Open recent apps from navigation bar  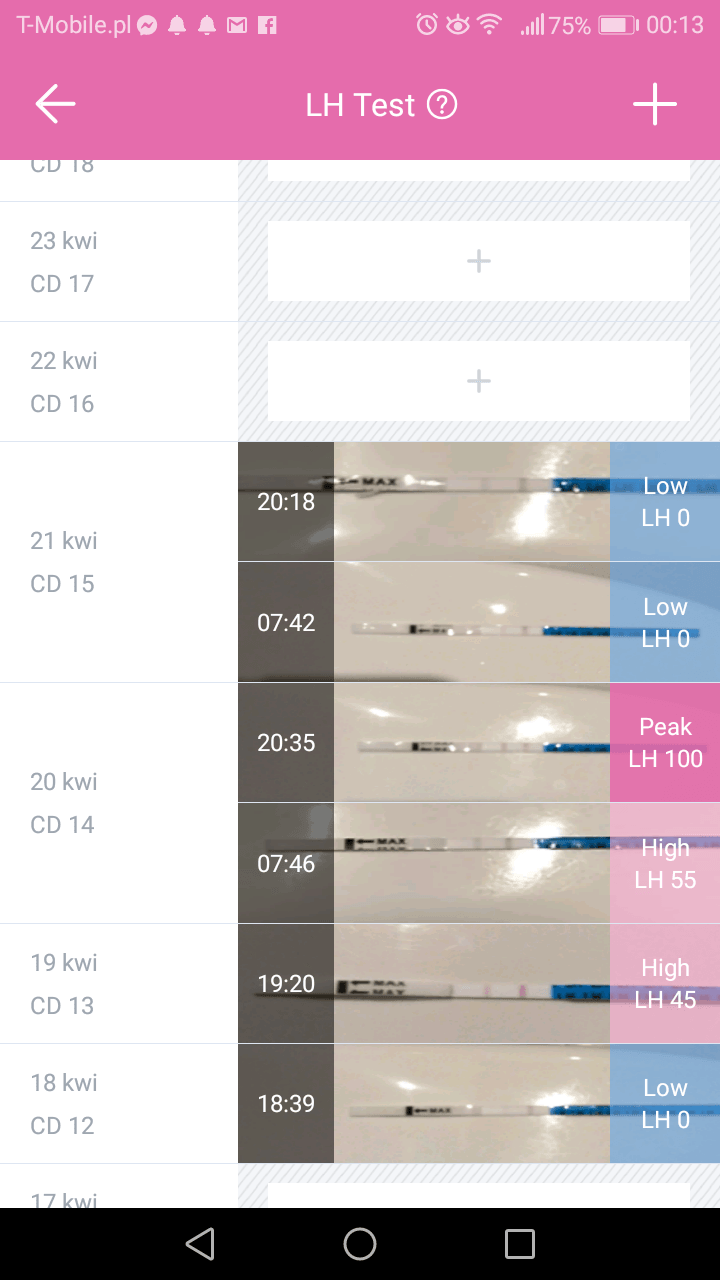pyautogui.click(x=520, y=1244)
